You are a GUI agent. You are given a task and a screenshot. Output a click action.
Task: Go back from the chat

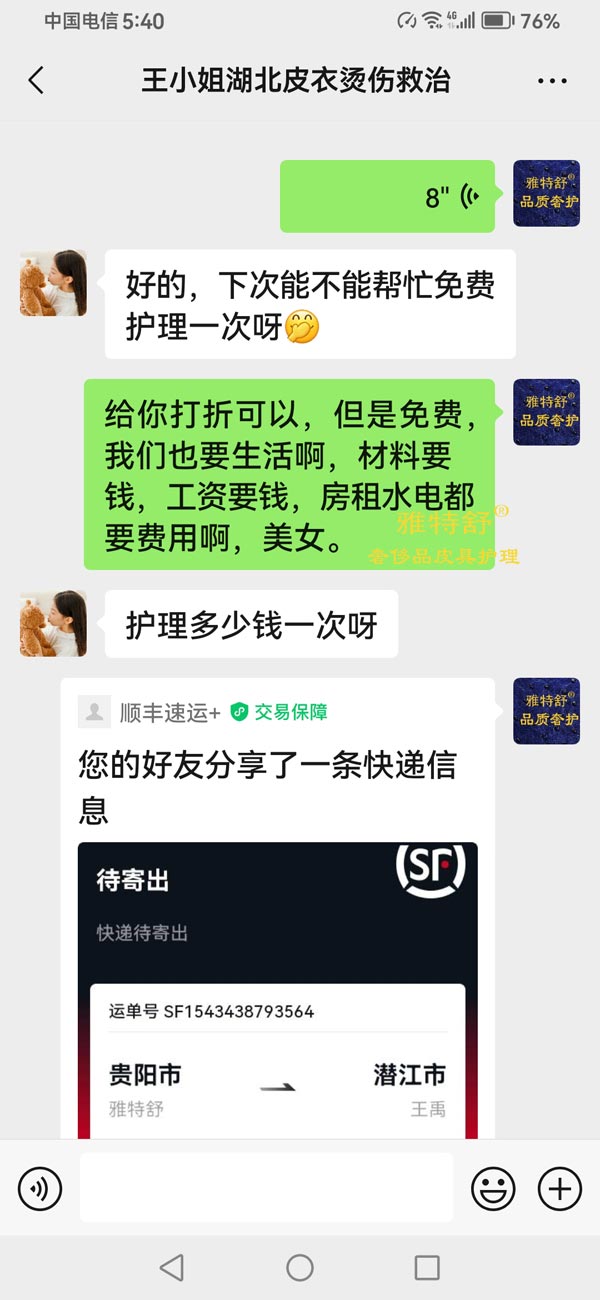[x=36, y=81]
